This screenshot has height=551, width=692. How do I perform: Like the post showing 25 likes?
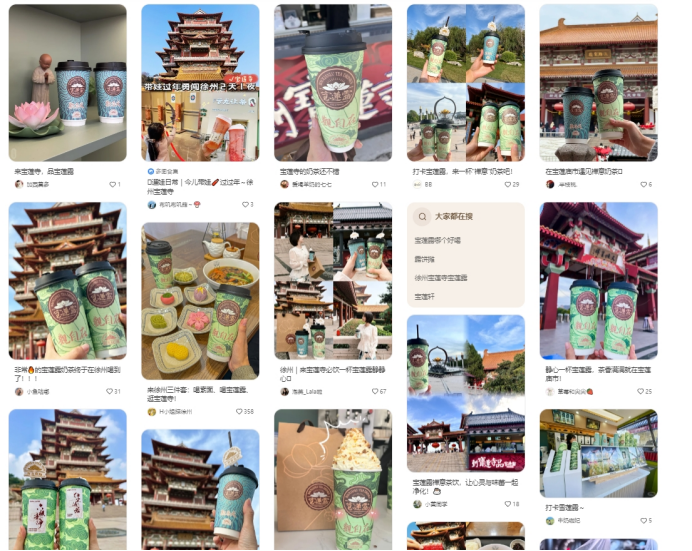point(641,391)
